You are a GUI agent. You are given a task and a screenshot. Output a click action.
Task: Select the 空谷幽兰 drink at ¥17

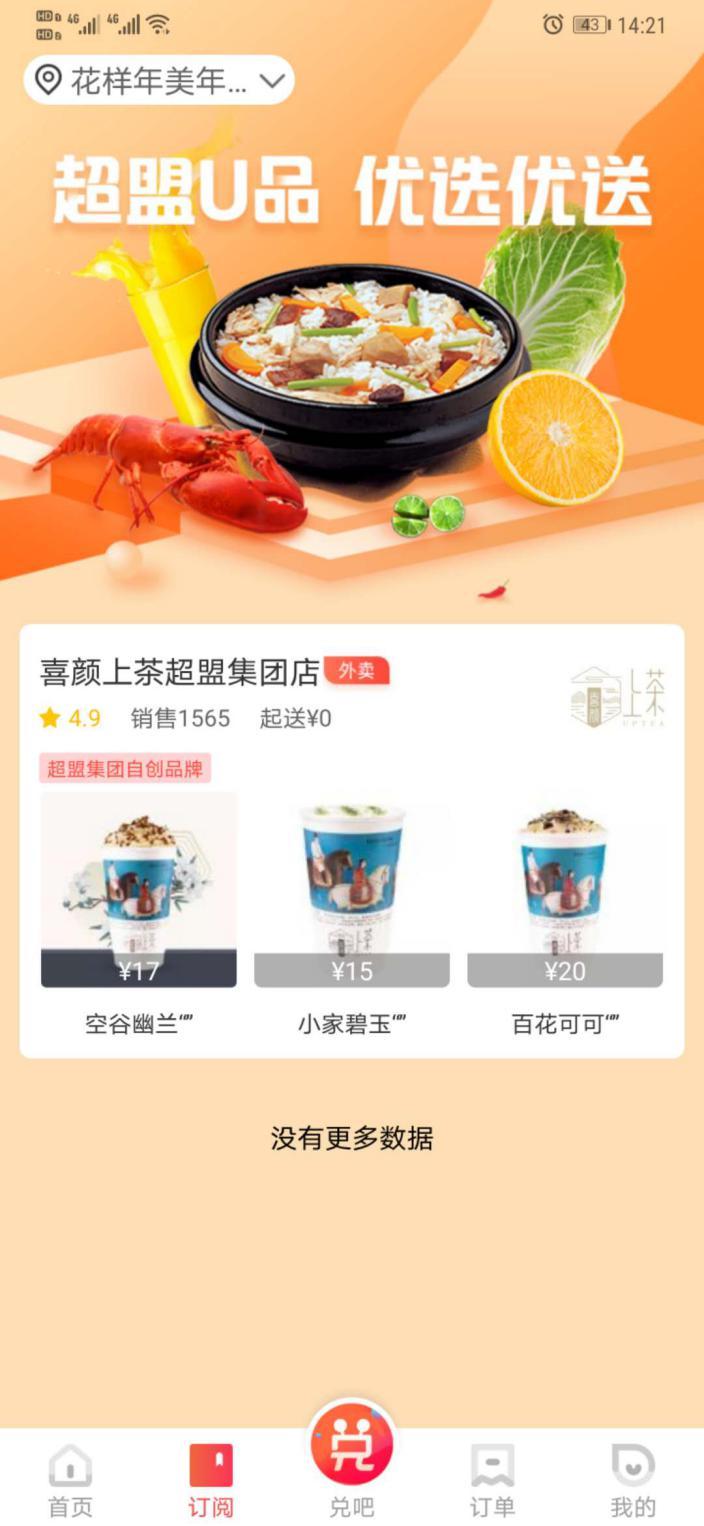[x=138, y=890]
